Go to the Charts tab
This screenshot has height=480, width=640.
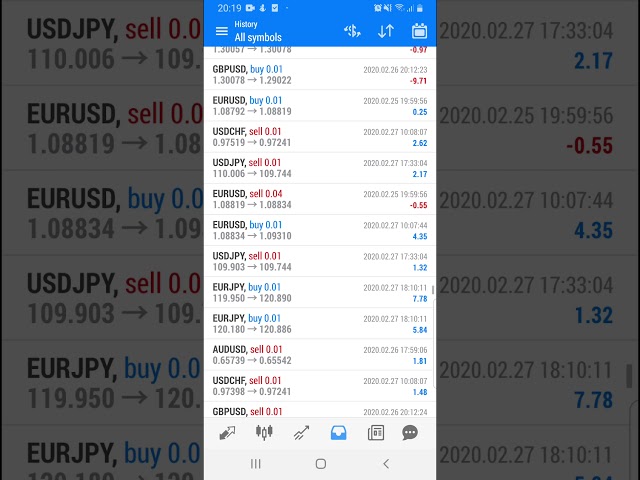pos(264,433)
